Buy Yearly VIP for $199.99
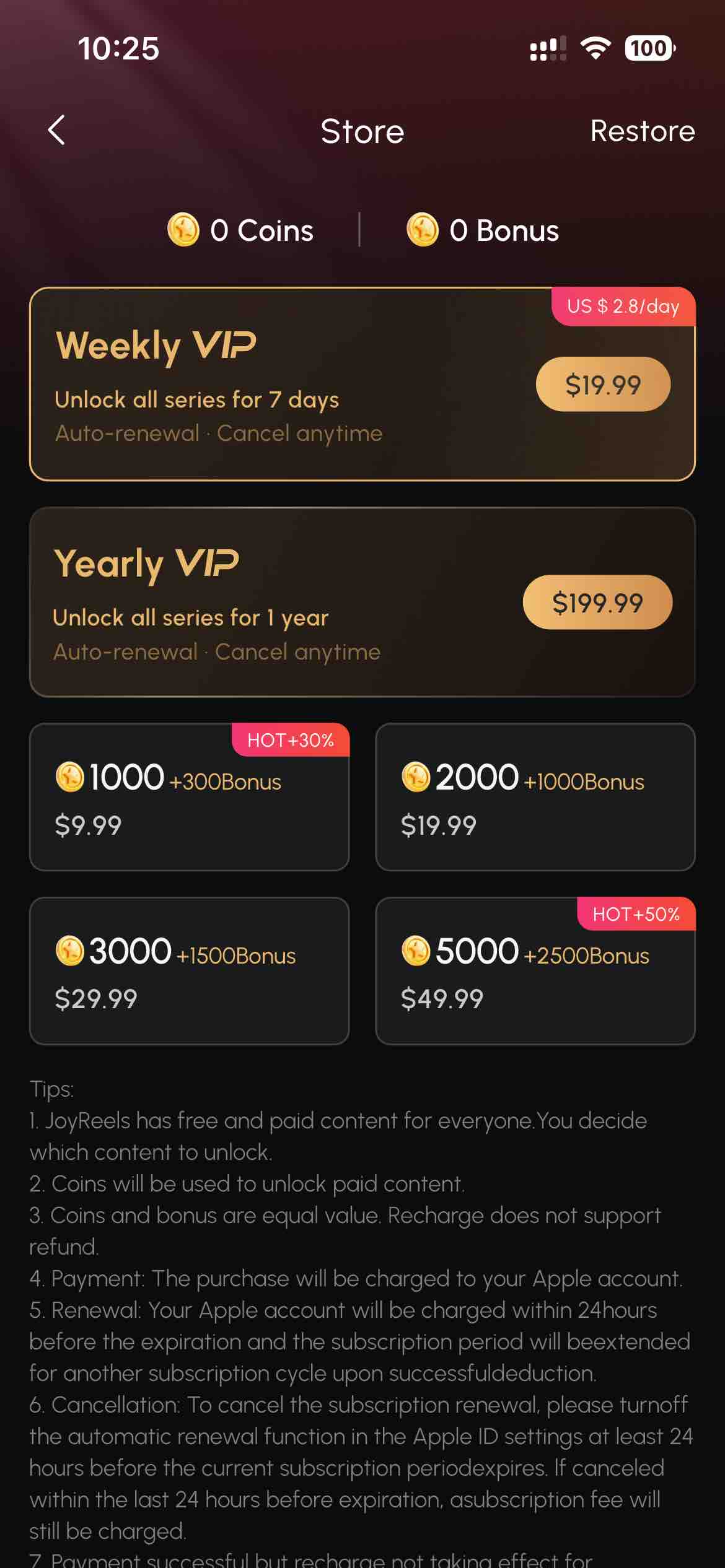This screenshot has height=1568, width=725. click(597, 603)
